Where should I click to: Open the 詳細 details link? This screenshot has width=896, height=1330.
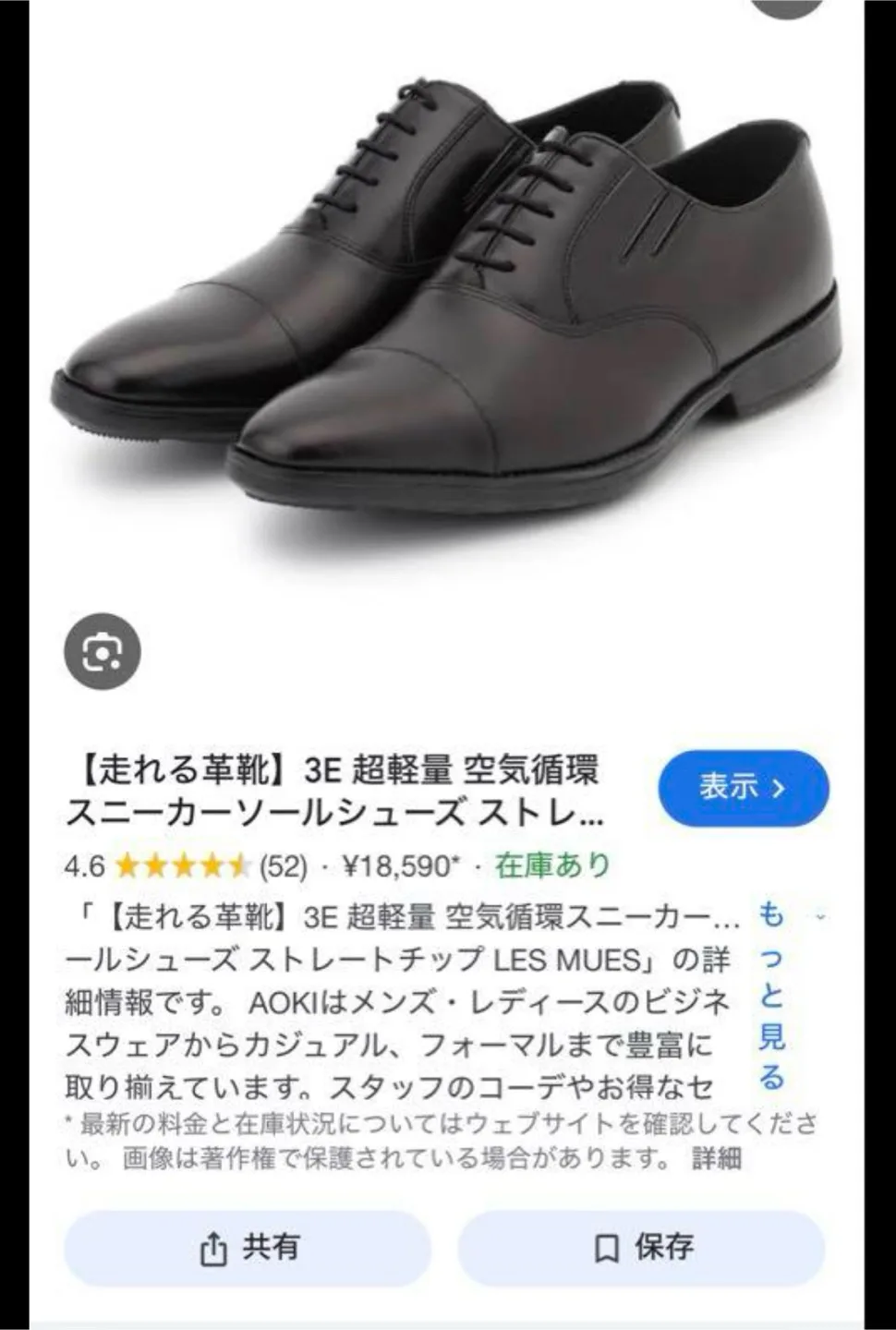click(717, 1157)
